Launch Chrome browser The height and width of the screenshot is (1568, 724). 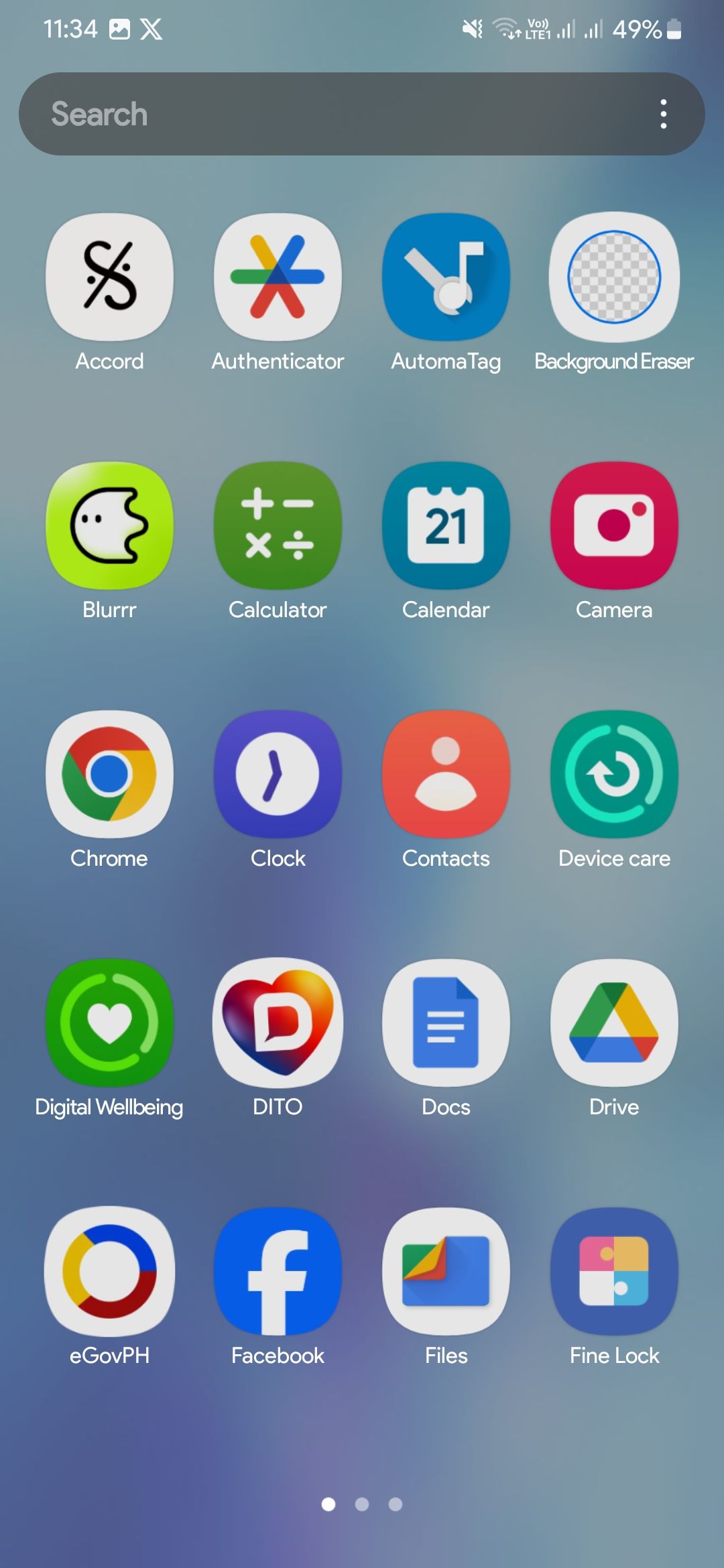(x=109, y=774)
